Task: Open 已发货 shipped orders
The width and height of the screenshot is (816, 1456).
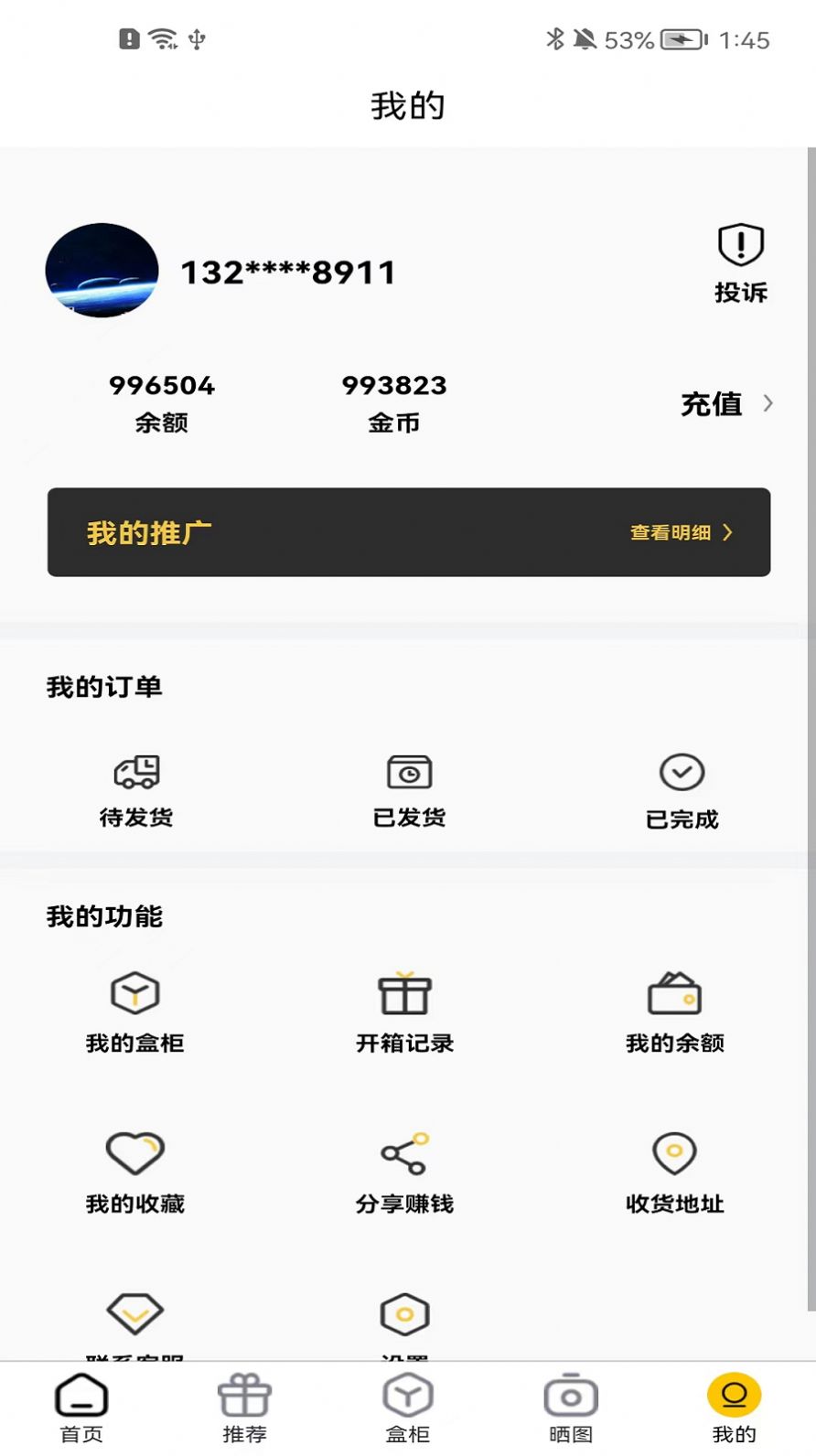Action: pos(409,790)
